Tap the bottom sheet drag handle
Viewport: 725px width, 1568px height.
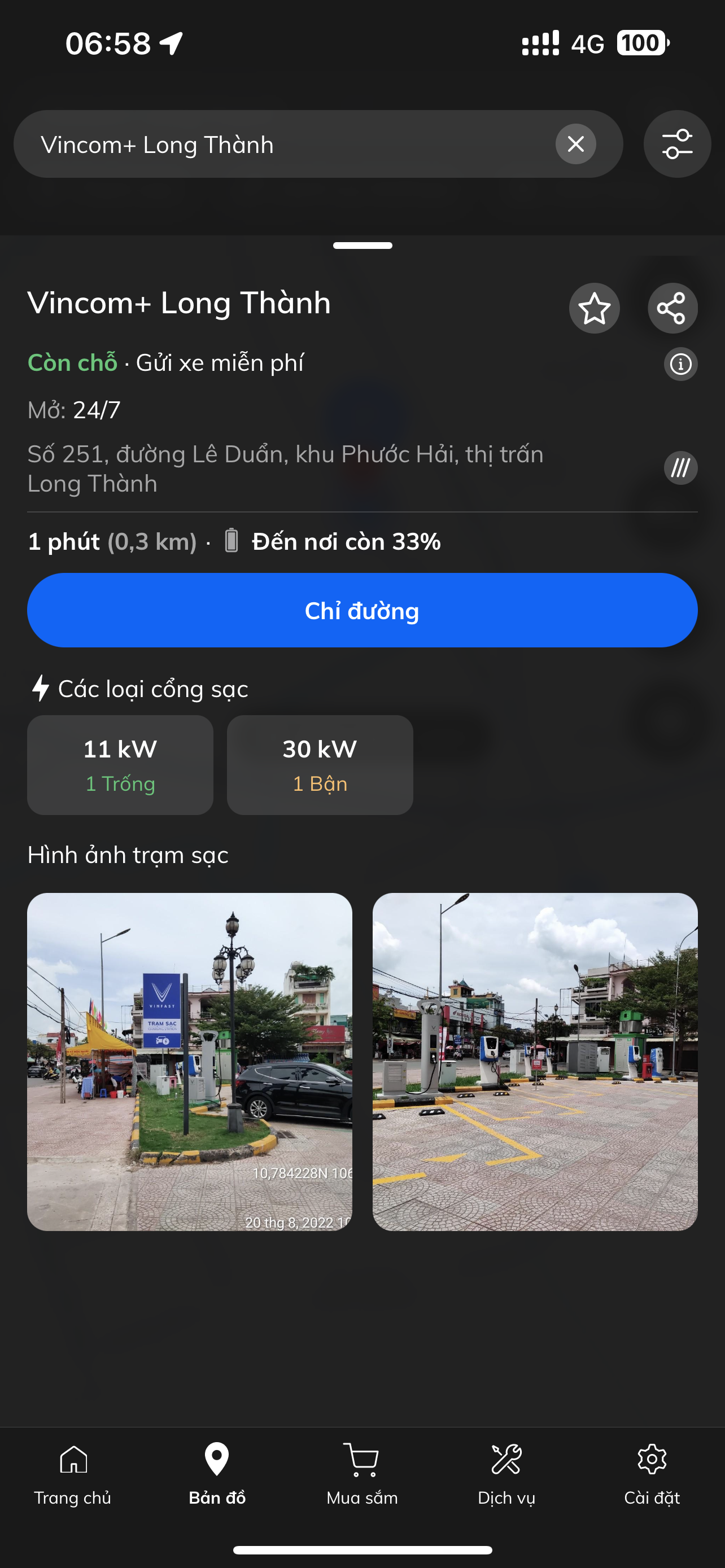[362, 246]
